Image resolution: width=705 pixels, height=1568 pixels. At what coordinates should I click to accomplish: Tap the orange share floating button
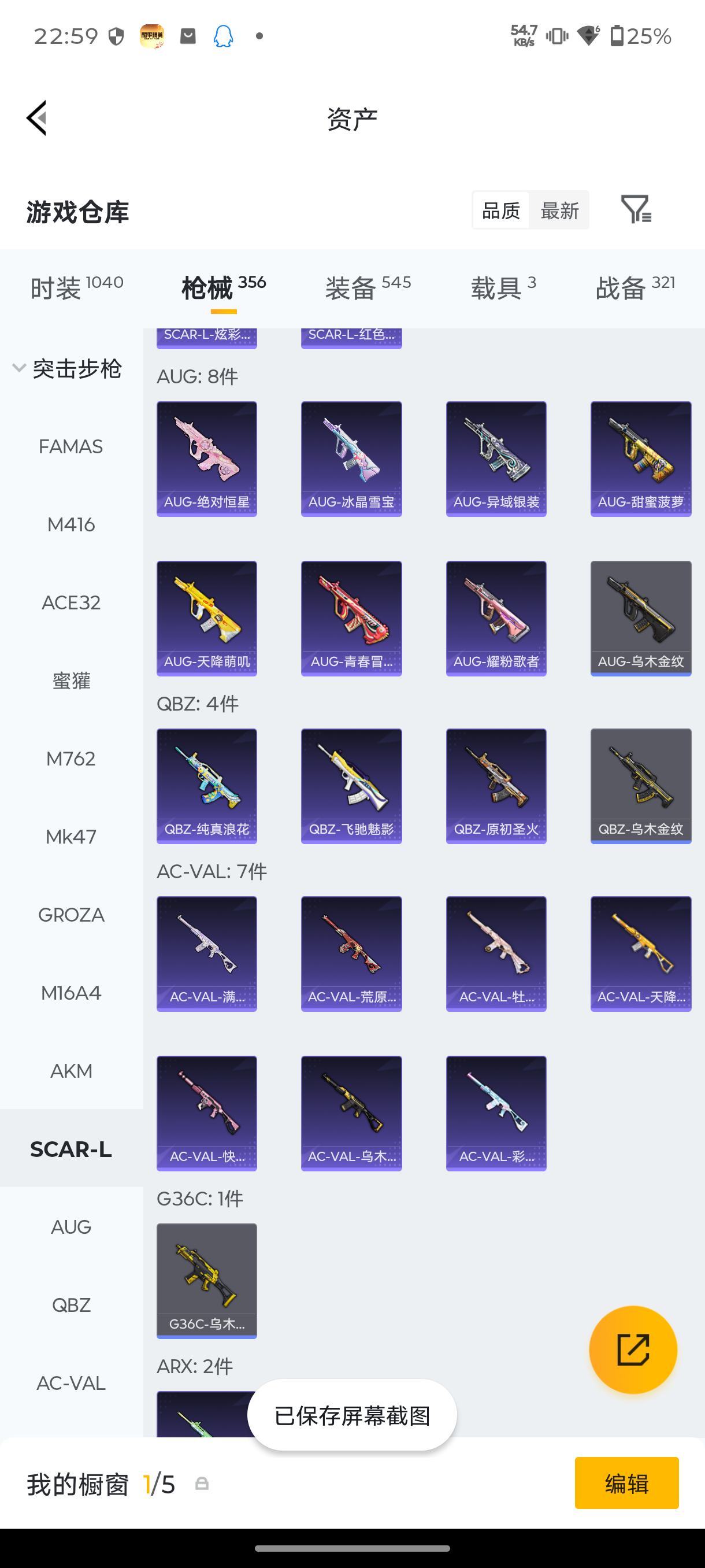[x=633, y=1349]
